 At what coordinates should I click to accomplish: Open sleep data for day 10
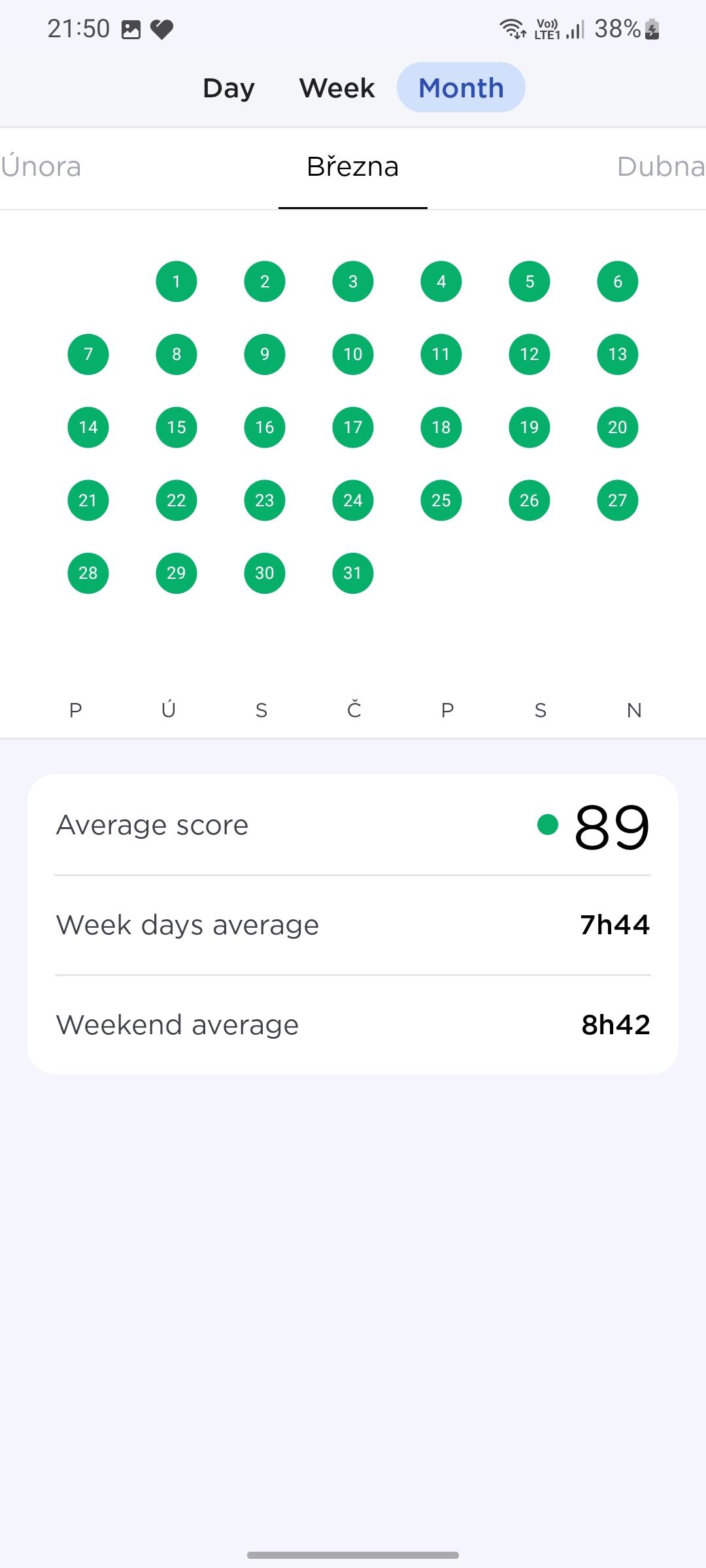pos(353,354)
